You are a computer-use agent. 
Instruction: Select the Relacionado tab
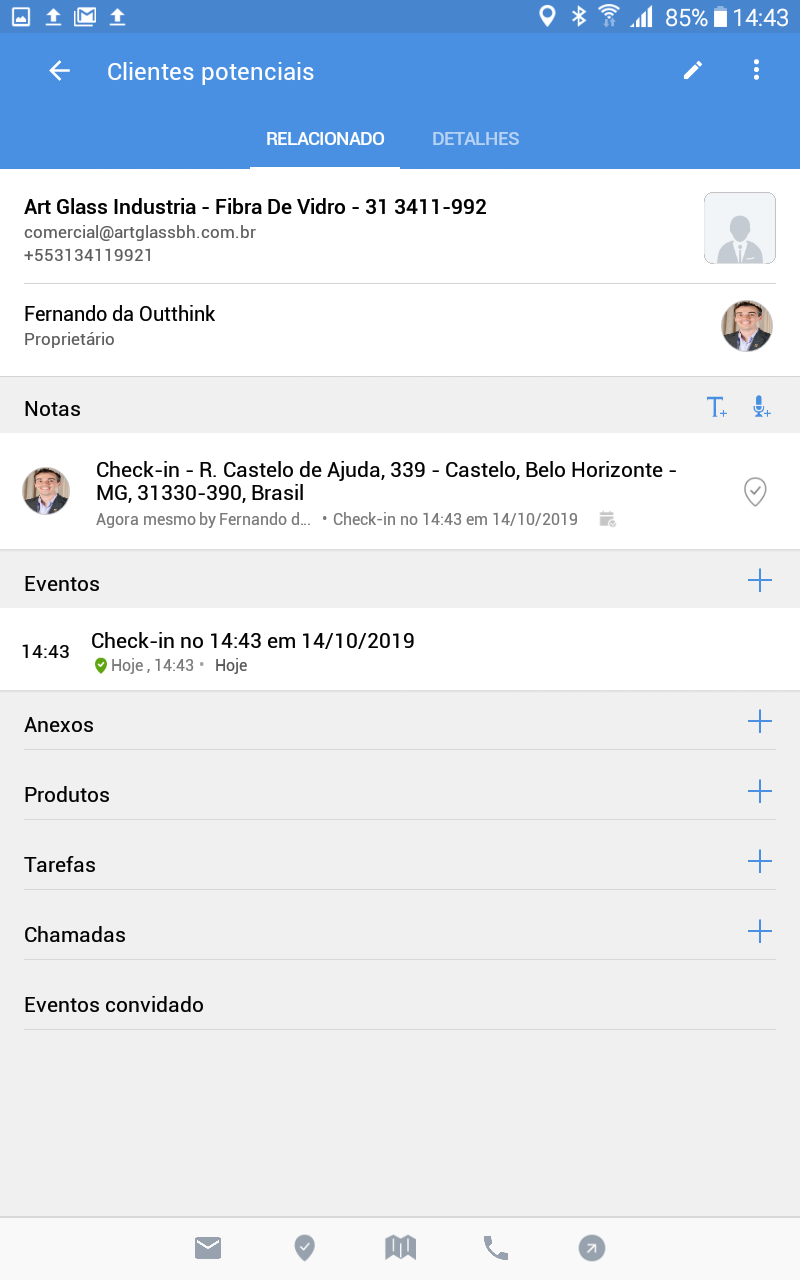(325, 139)
